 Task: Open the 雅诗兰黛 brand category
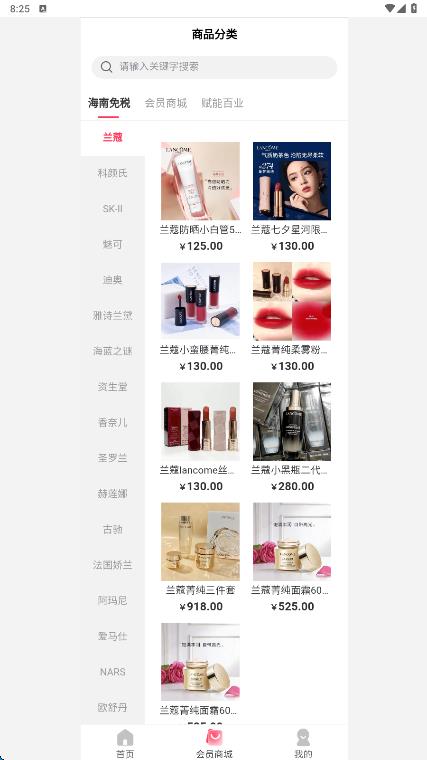point(112,316)
